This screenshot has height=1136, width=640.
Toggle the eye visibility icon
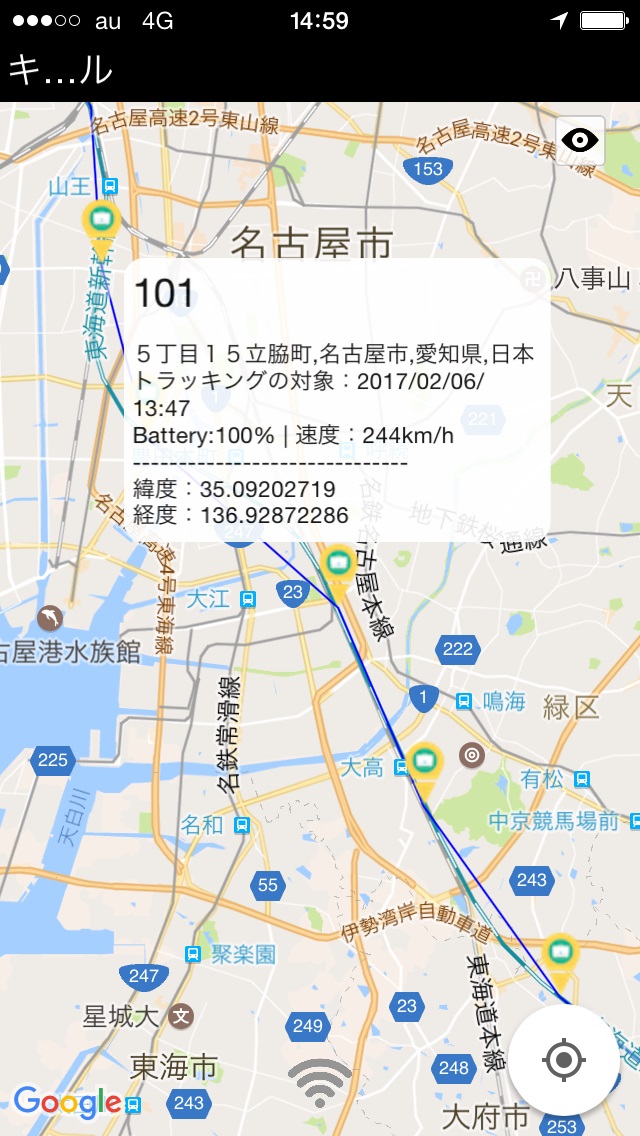tap(580, 140)
